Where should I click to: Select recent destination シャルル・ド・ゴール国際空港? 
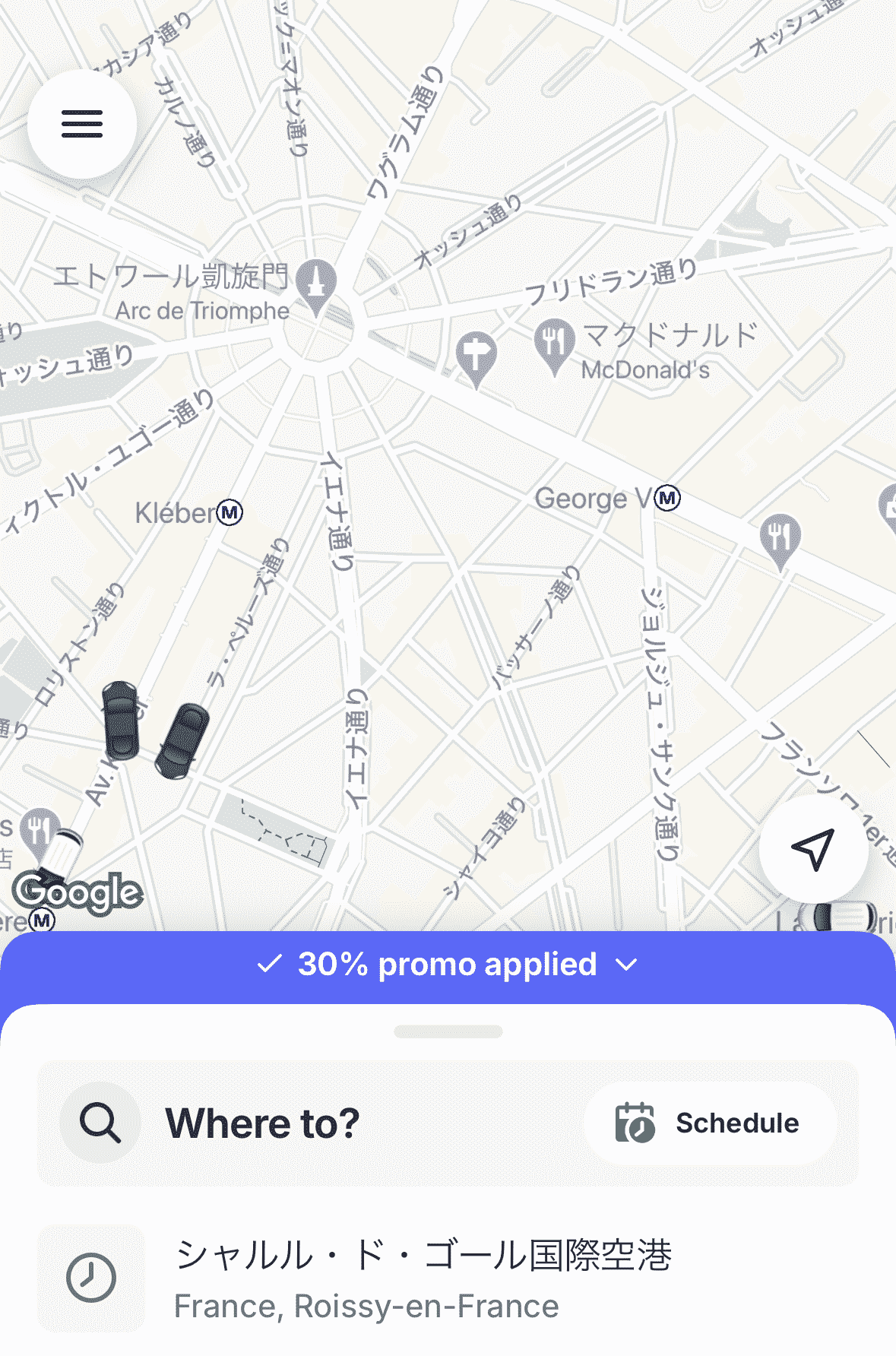click(423, 1278)
